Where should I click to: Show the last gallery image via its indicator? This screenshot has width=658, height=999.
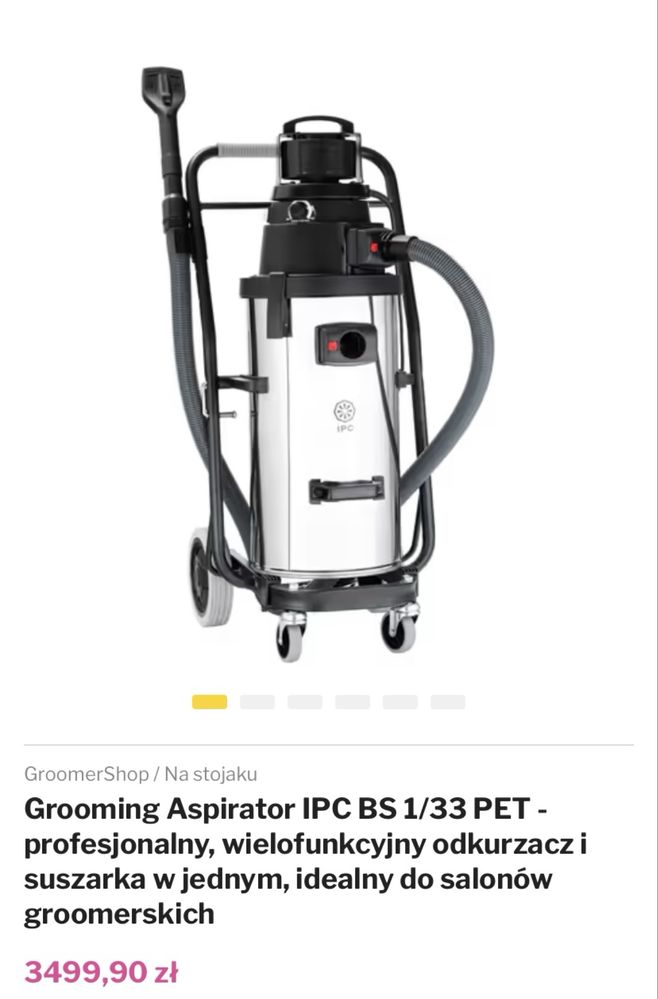[448, 702]
